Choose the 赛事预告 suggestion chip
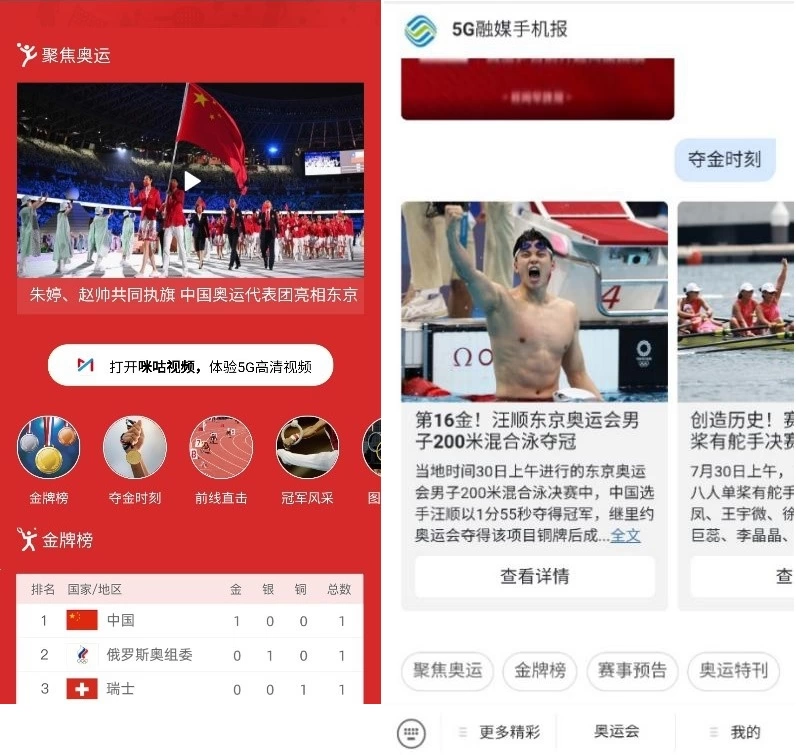Viewport: 796px width, 755px height. point(632,671)
